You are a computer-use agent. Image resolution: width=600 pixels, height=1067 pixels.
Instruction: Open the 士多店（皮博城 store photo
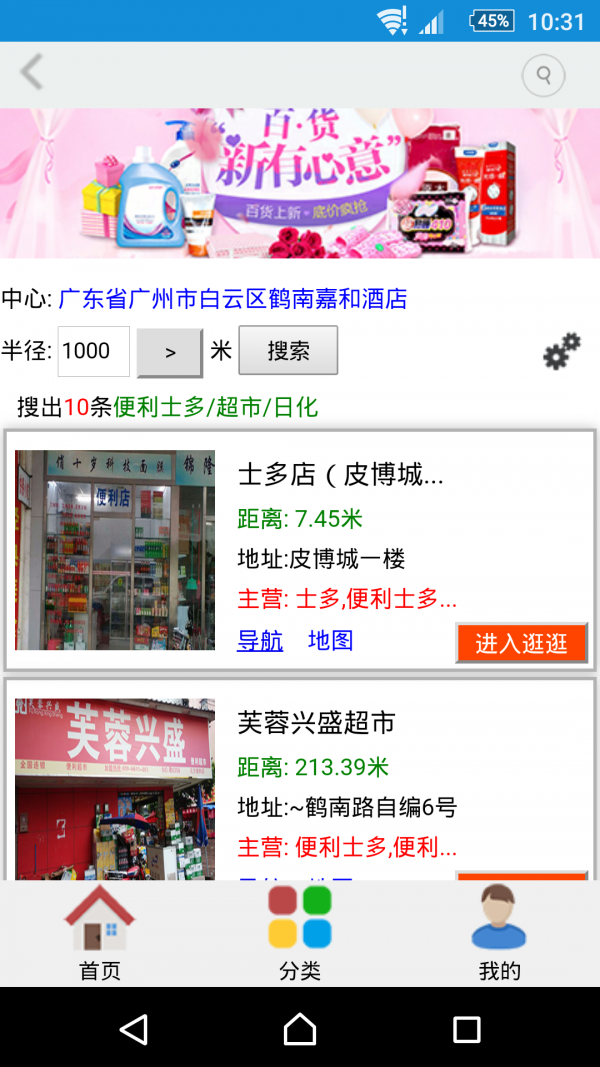[x=115, y=550]
